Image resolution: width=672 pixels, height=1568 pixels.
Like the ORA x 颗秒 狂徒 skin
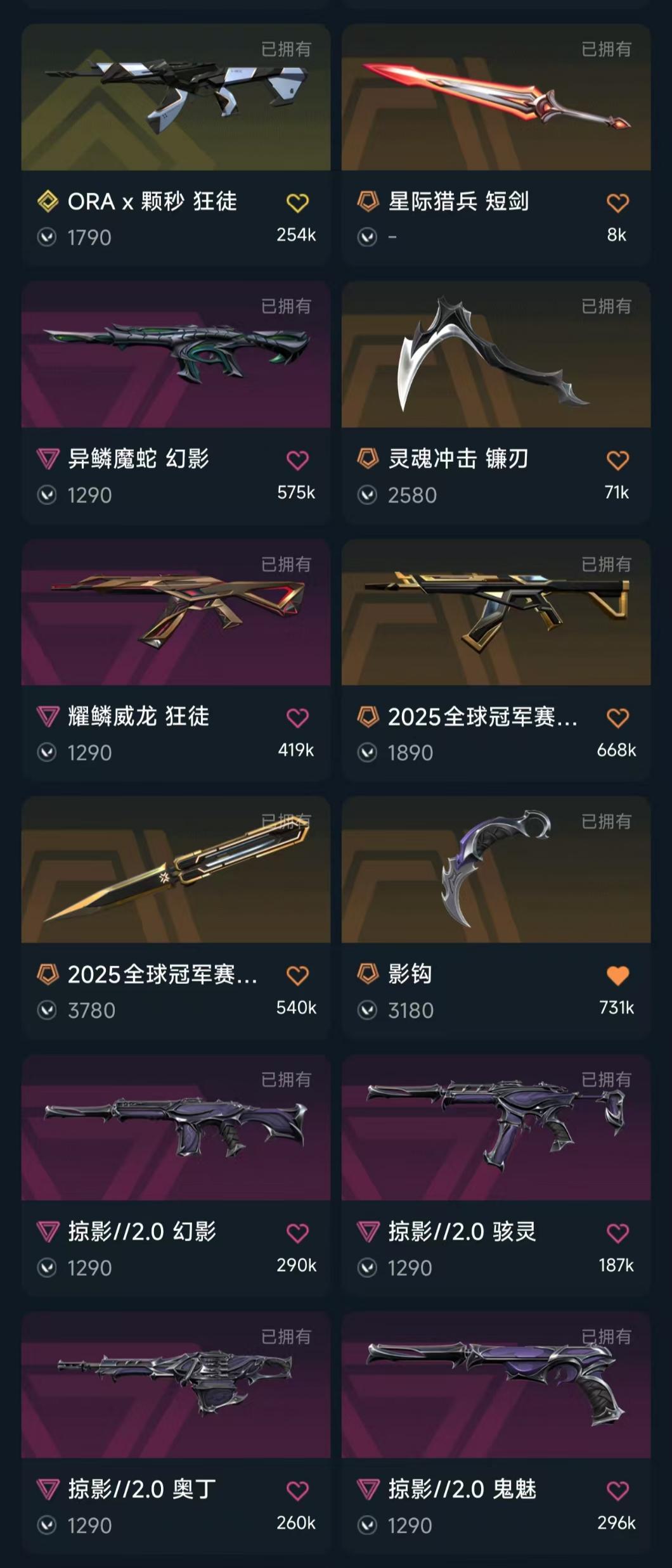(297, 203)
